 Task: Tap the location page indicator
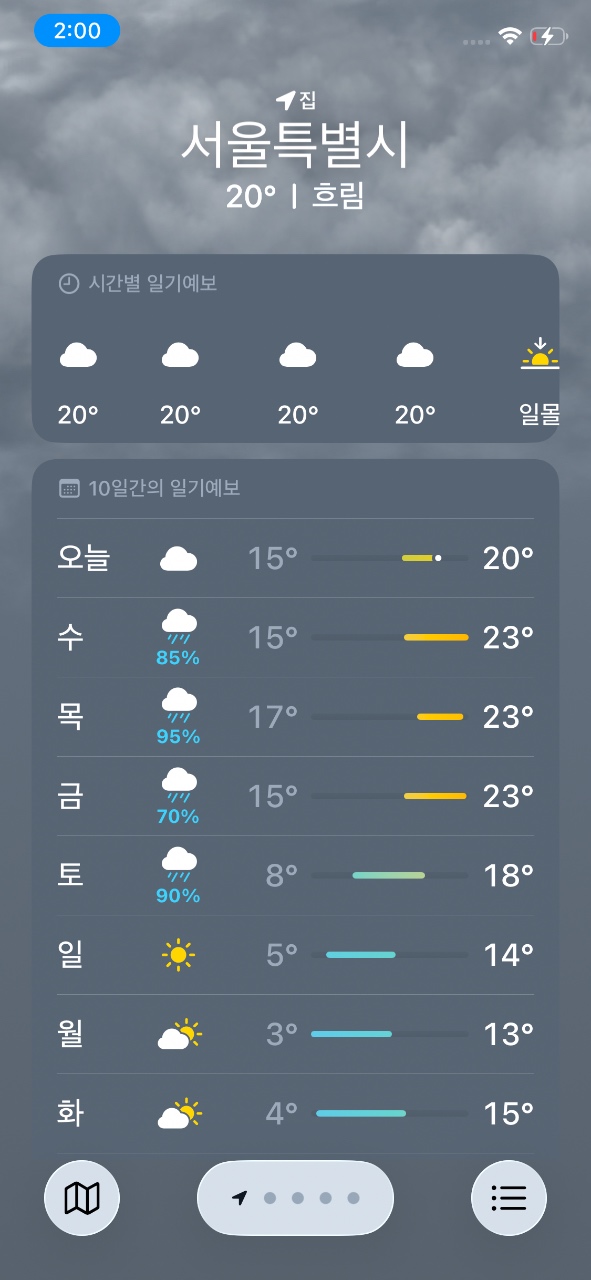click(296, 1198)
